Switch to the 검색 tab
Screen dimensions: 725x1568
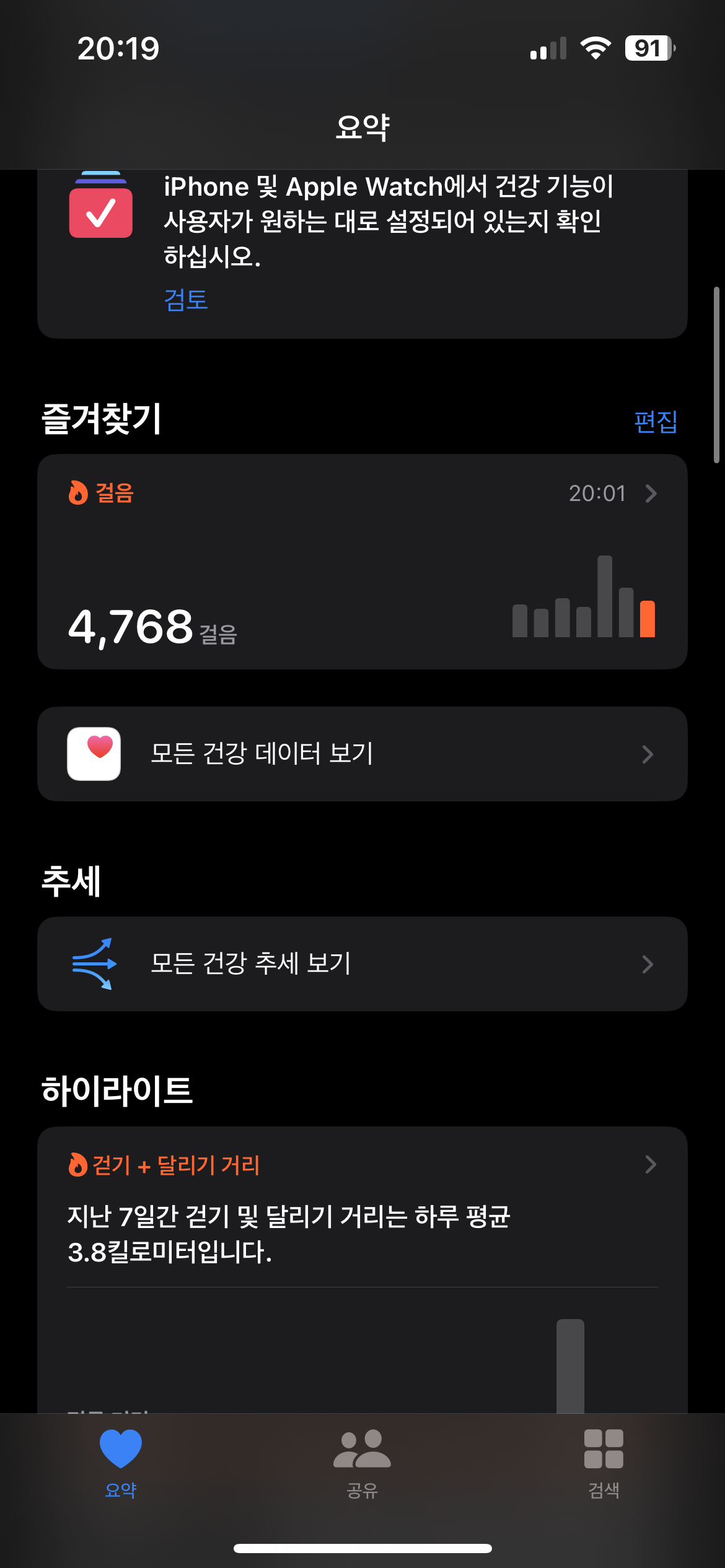point(604,1463)
